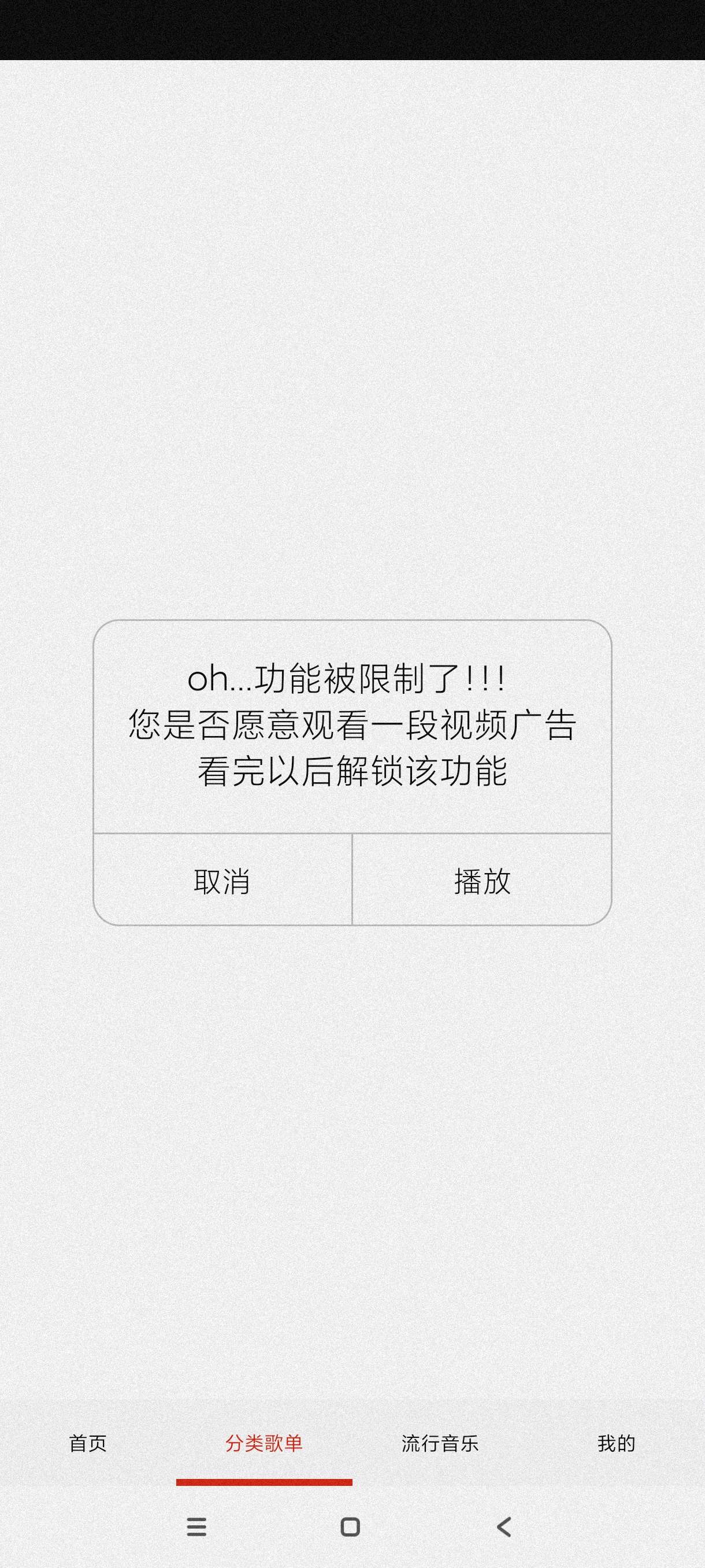
Task: Go to the 我的 tab
Action: pyautogui.click(x=615, y=1443)
